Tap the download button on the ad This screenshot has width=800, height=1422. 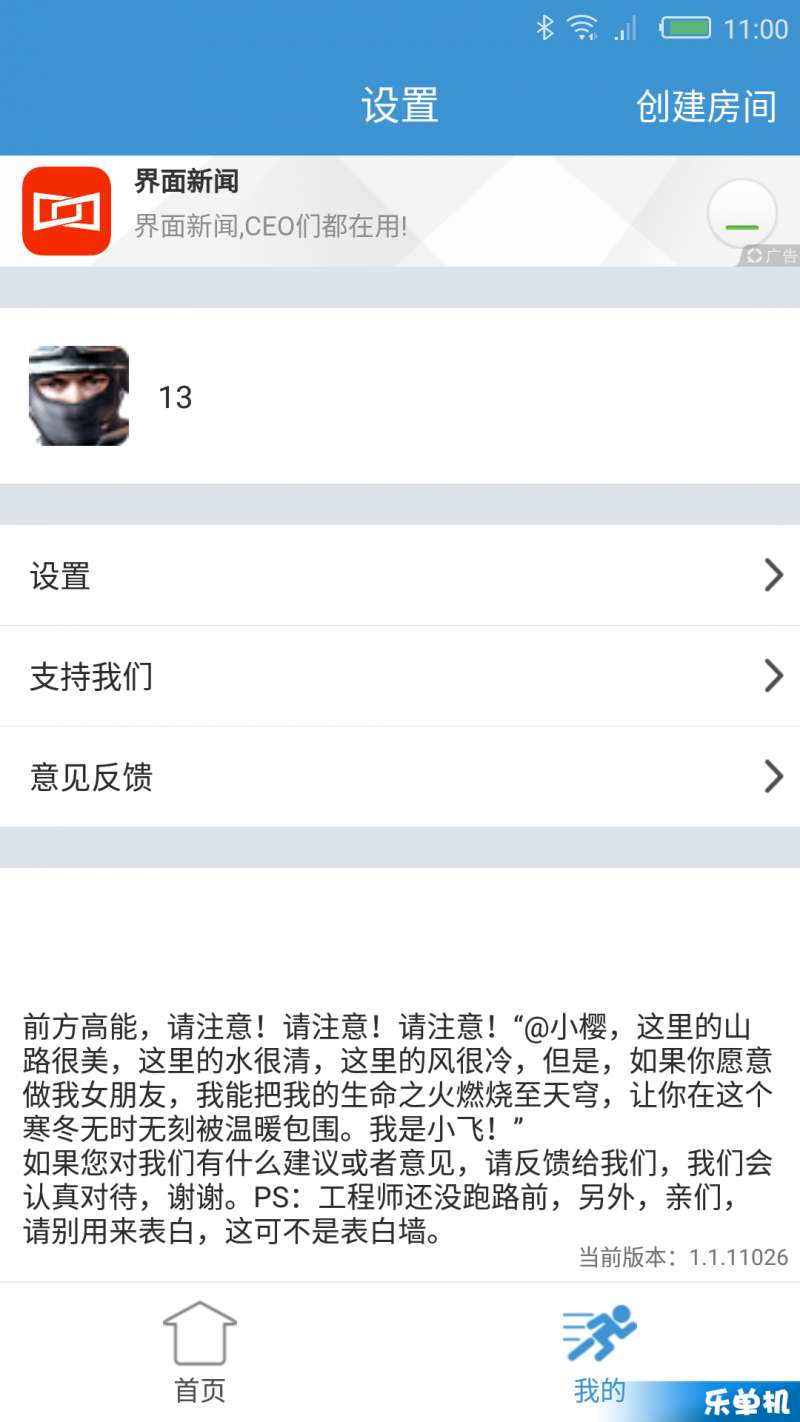tap(741, 214)
